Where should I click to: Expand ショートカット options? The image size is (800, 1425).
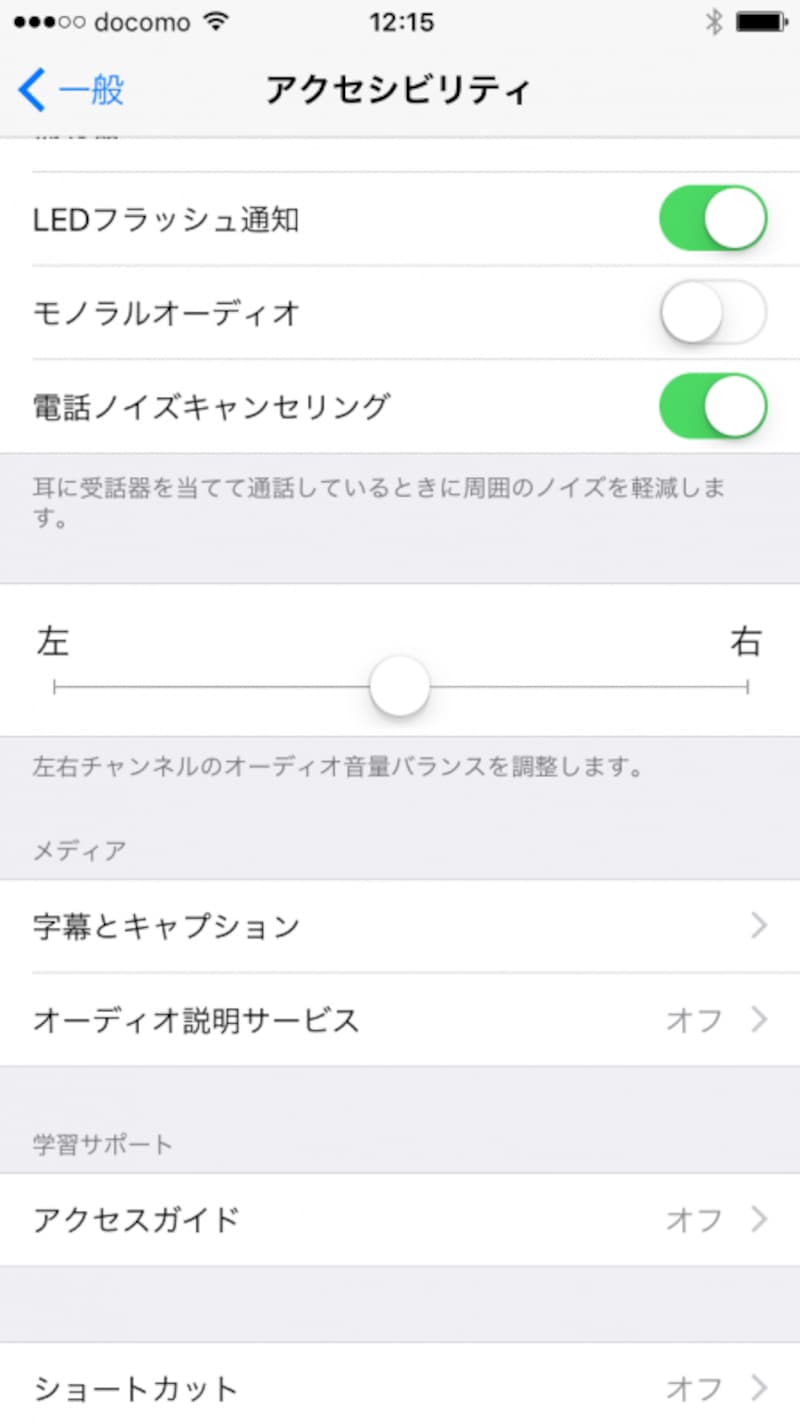point(400,1388)
